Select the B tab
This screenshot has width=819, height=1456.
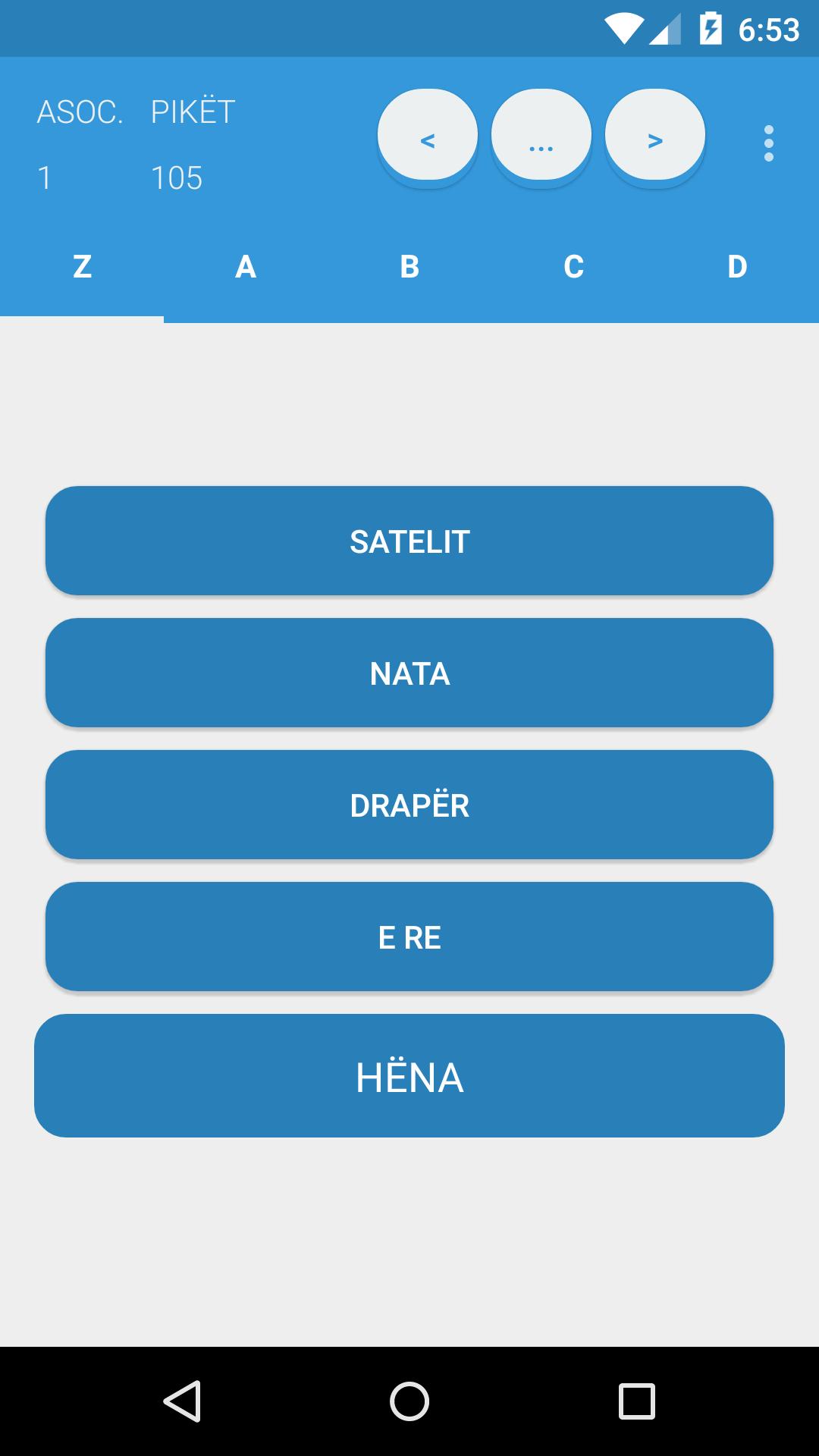[x=409, y=267]
